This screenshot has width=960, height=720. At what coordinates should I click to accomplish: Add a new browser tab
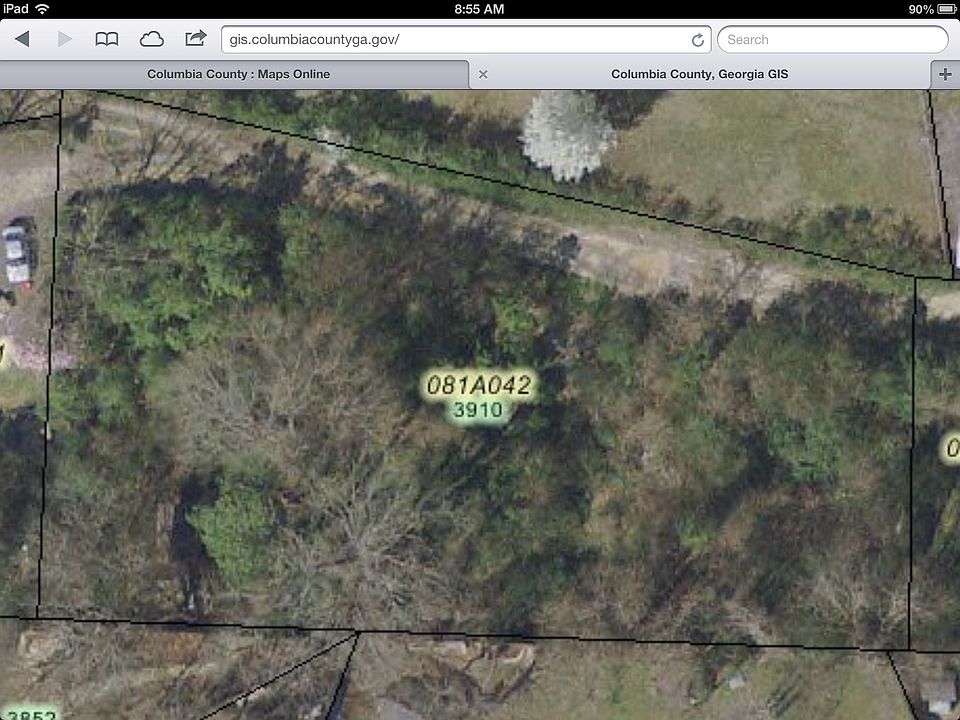point(945,74)
